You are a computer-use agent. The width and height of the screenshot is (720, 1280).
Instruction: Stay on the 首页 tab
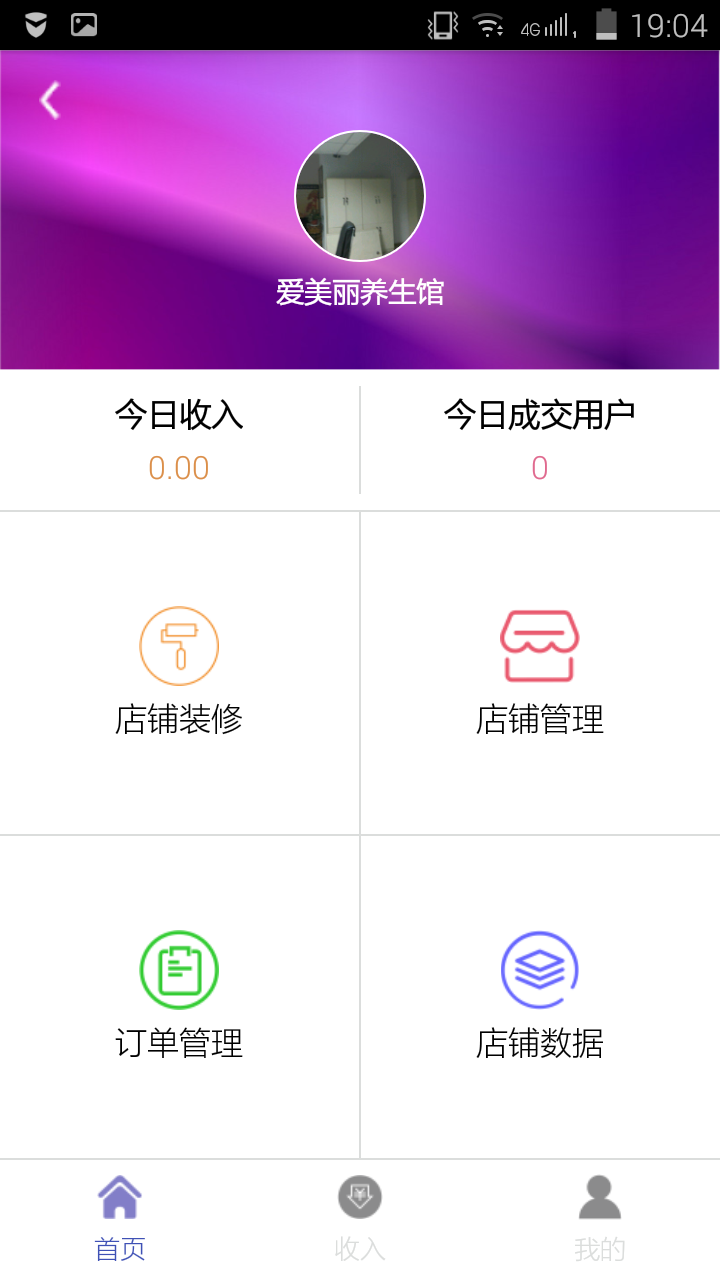click(120, 1215)
